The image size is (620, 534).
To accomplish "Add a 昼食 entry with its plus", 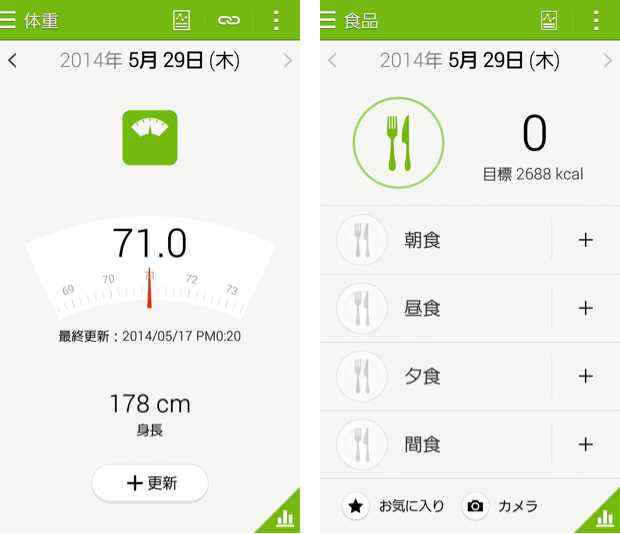I will click(586, 308).
